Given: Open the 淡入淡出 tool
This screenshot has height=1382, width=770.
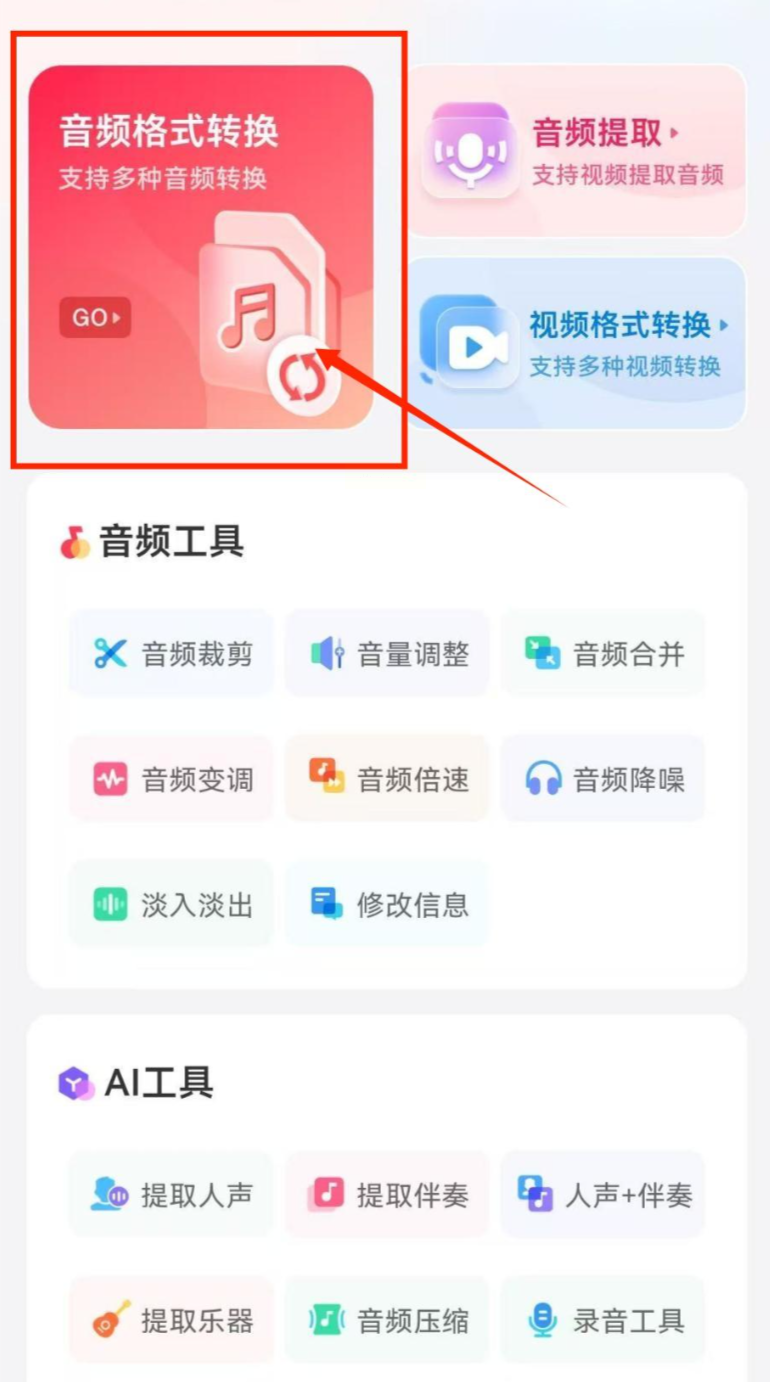Looking at the screenshot, I should tap(171, 904).
